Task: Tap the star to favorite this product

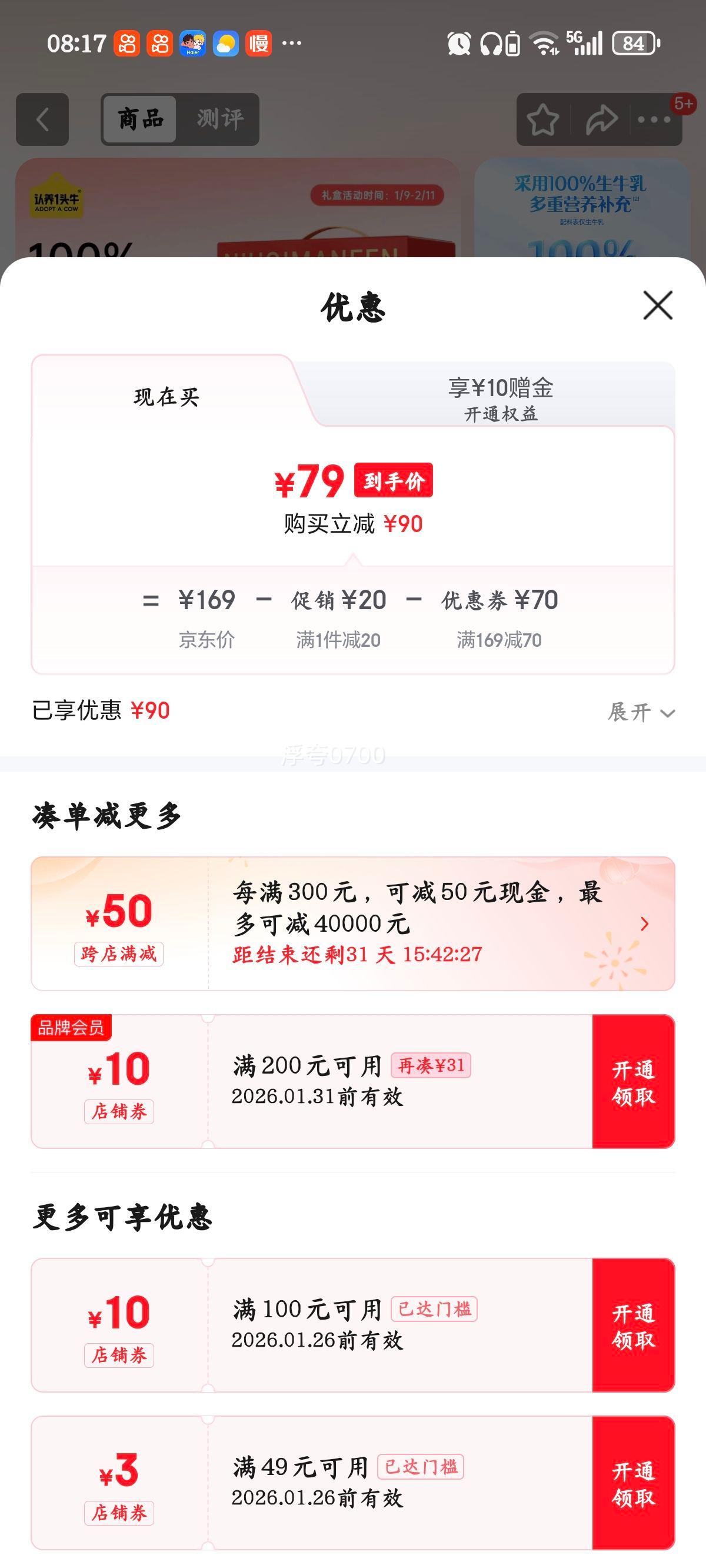Action: pos(544,119)
